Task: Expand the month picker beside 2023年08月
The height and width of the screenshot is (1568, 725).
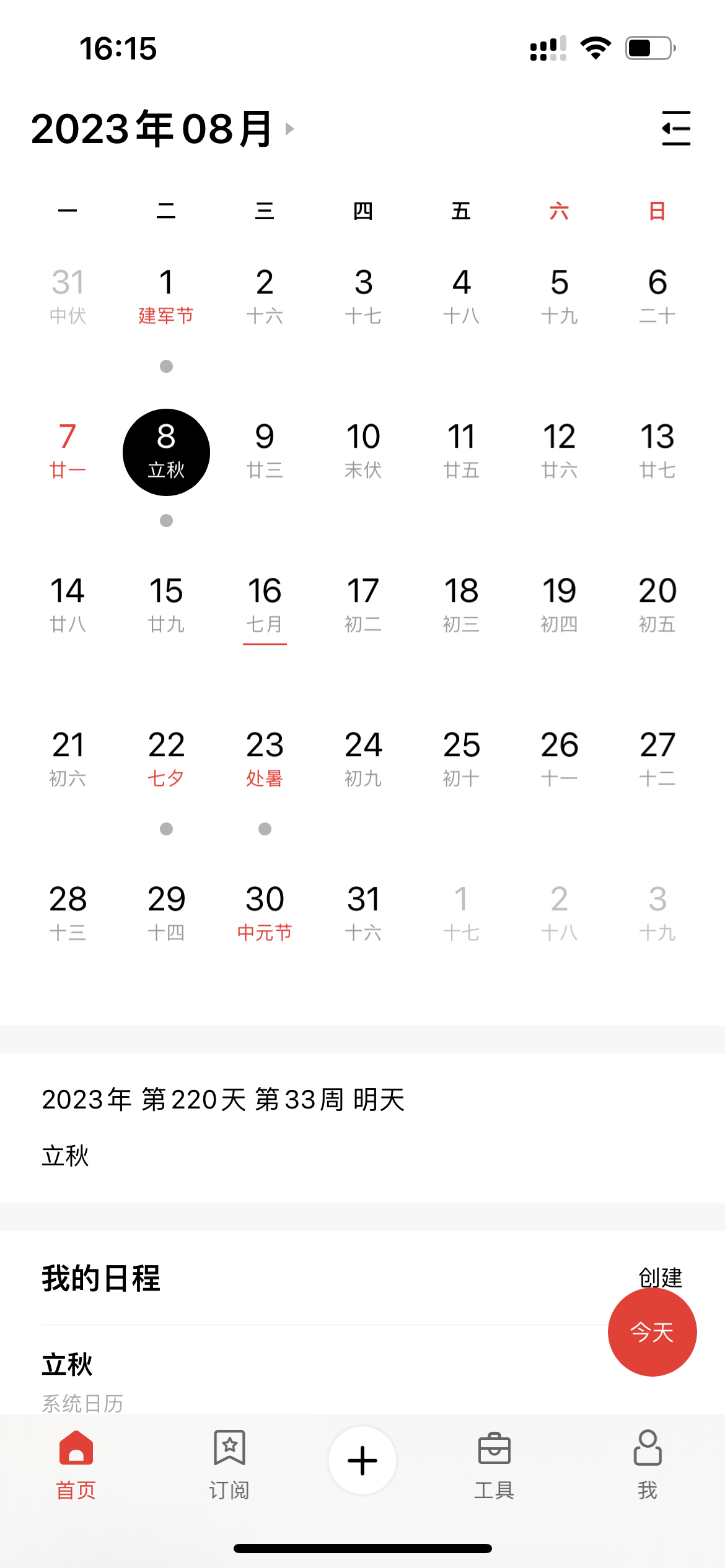Action: (289, 128)
